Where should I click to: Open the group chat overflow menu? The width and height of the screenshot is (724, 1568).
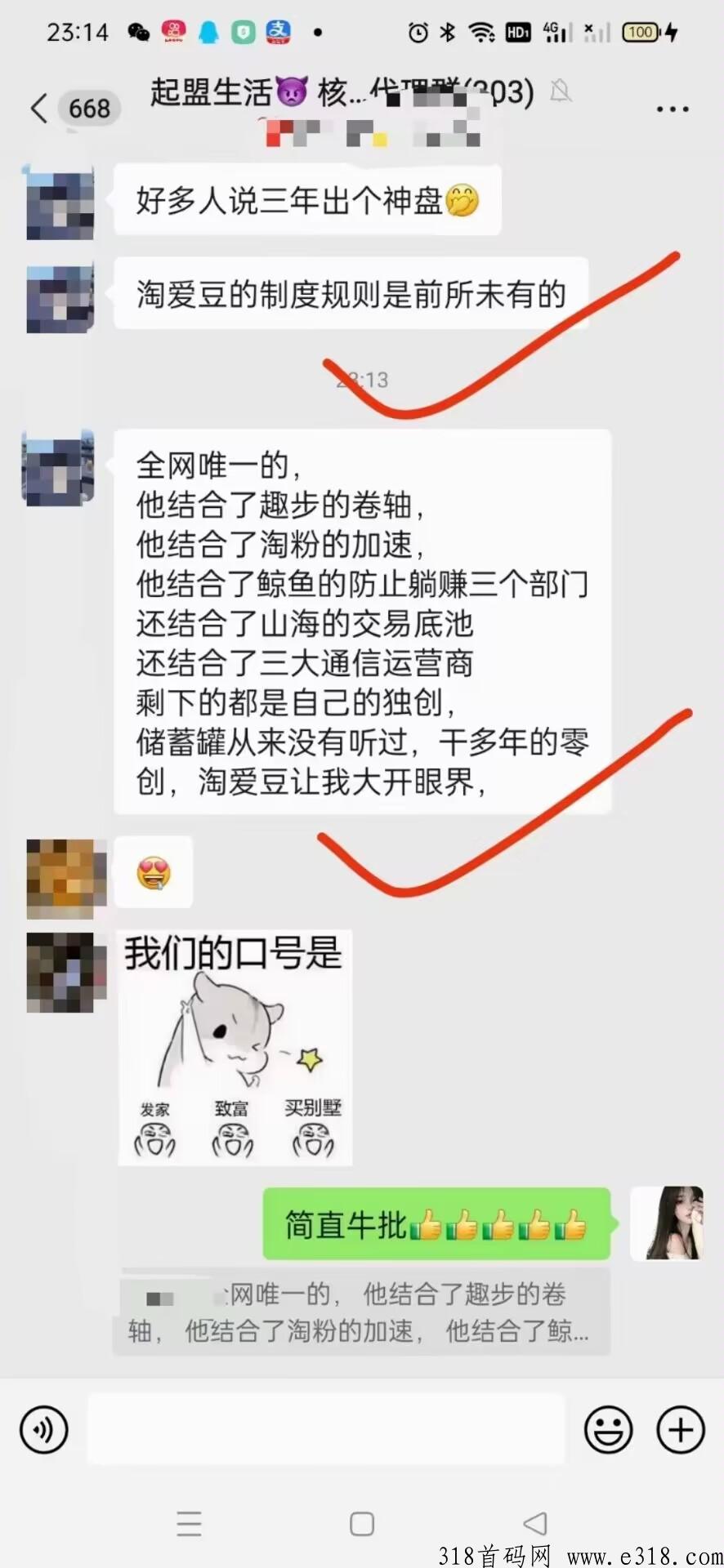click(672, 109)
